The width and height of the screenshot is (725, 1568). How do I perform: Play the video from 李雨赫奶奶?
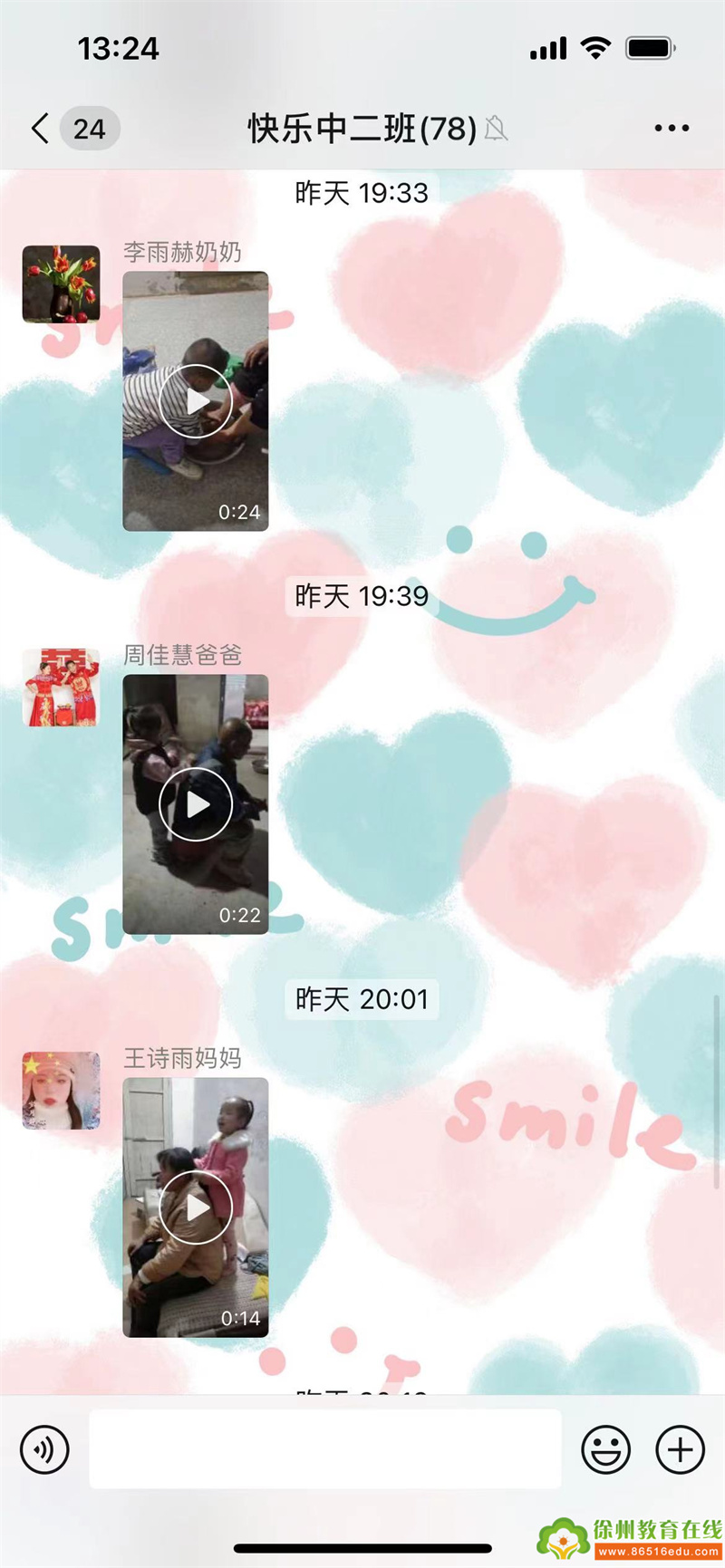[196, 401]
